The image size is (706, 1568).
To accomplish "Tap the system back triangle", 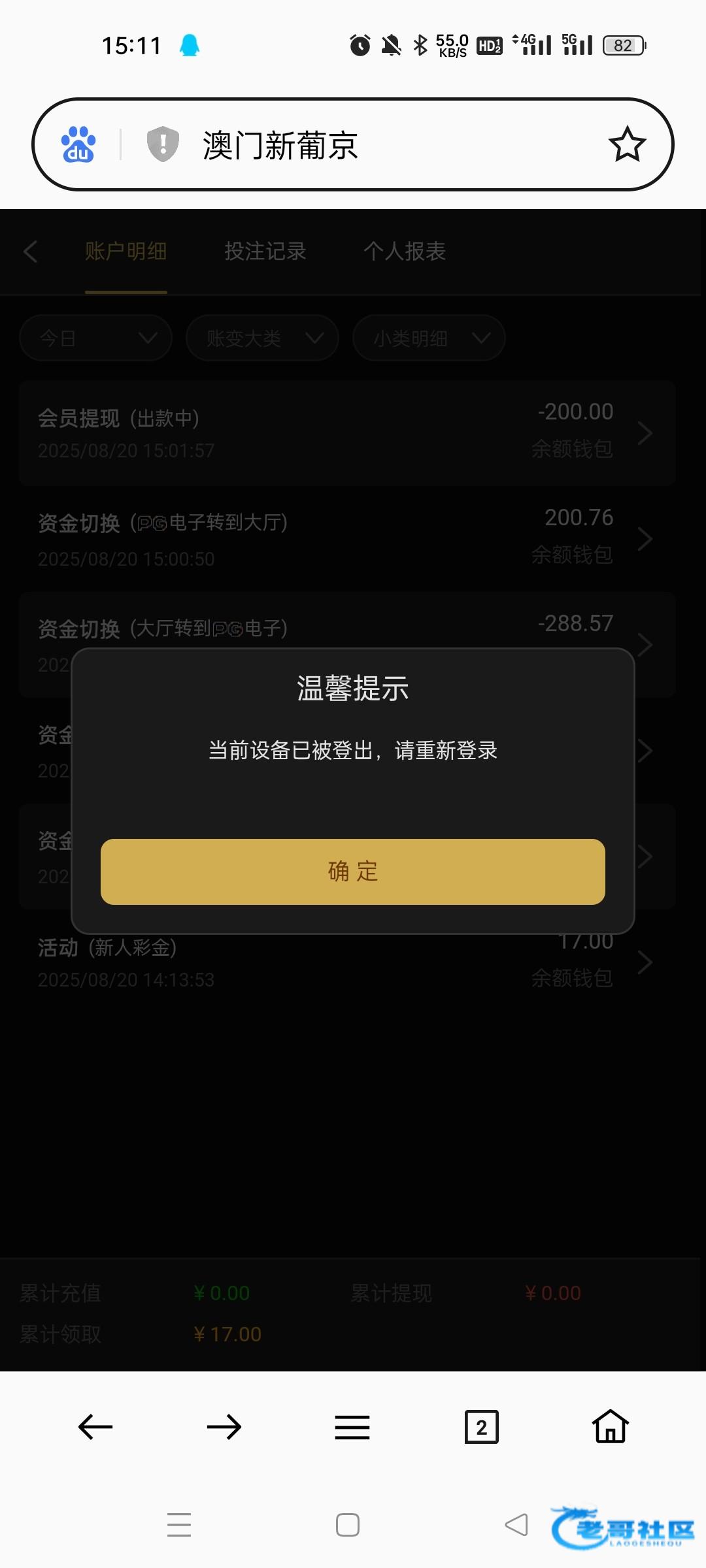I will (x=516, y=1525).
